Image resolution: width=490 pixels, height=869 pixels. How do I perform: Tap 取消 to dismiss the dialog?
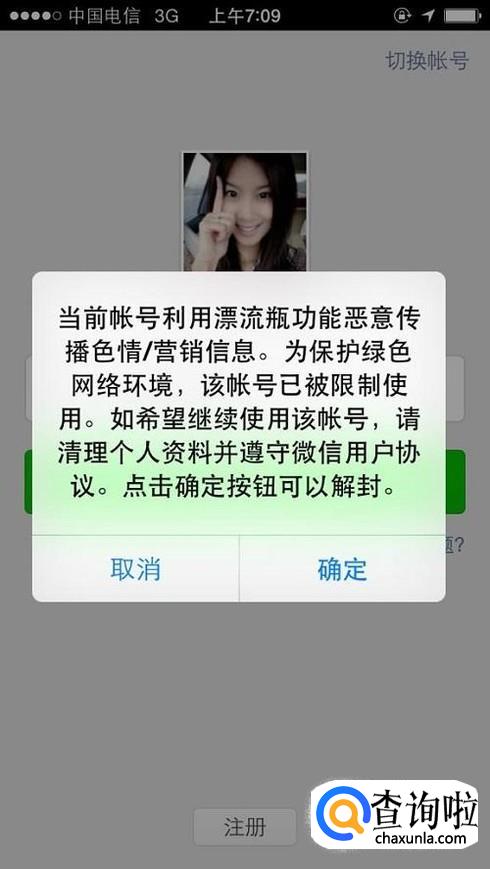tap(136, 569)
